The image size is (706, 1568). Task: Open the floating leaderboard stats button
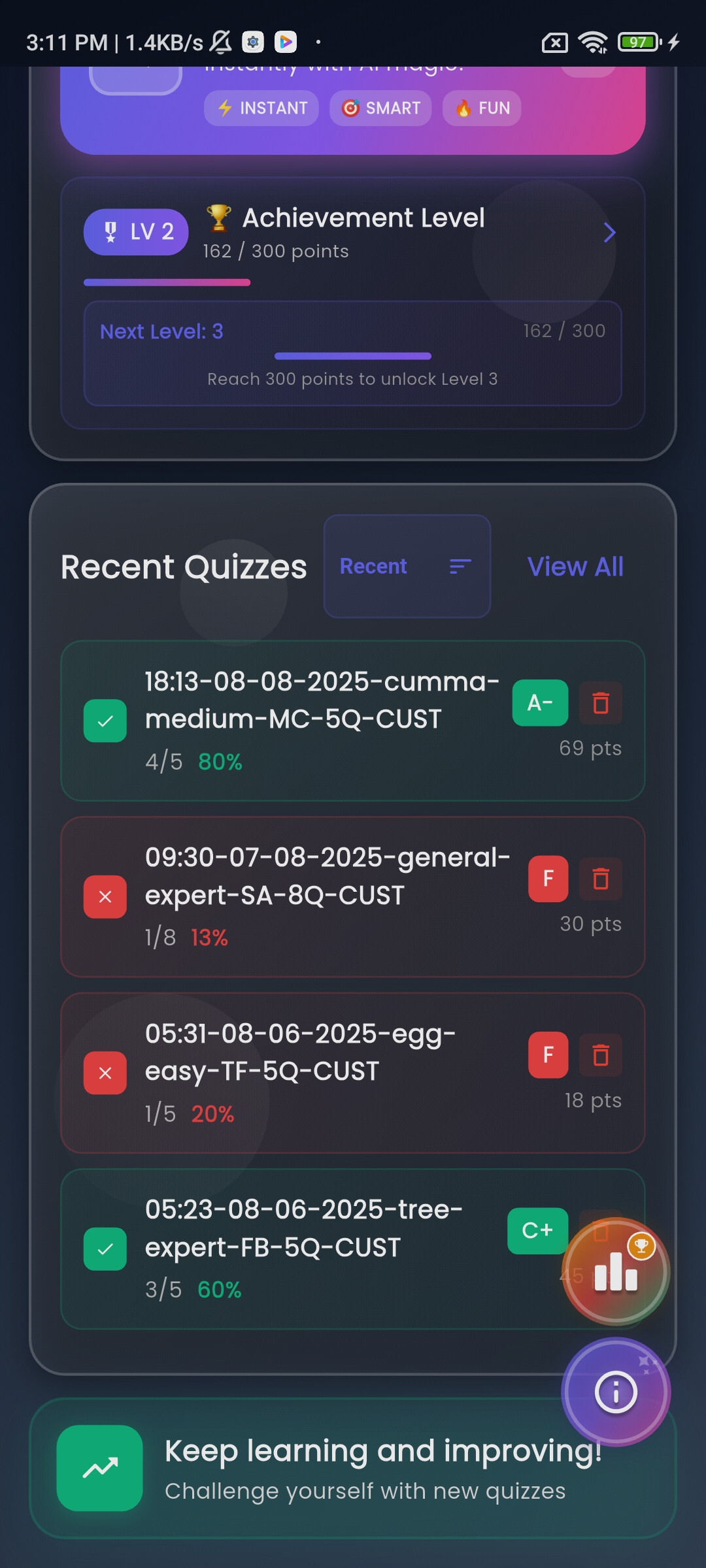pyautogui.click(x=616, y=1271)
